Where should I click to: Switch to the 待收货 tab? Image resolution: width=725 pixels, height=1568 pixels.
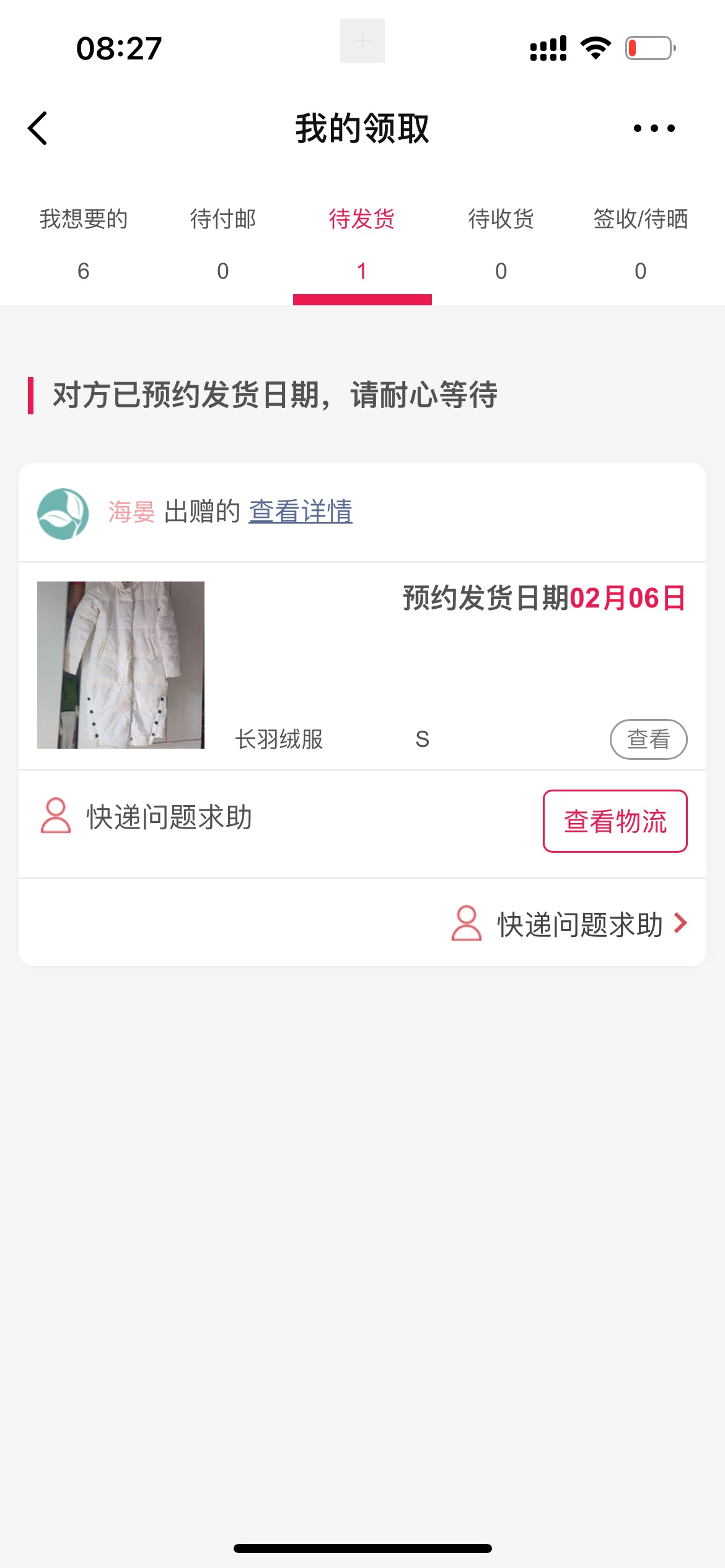tap(501, 243)
